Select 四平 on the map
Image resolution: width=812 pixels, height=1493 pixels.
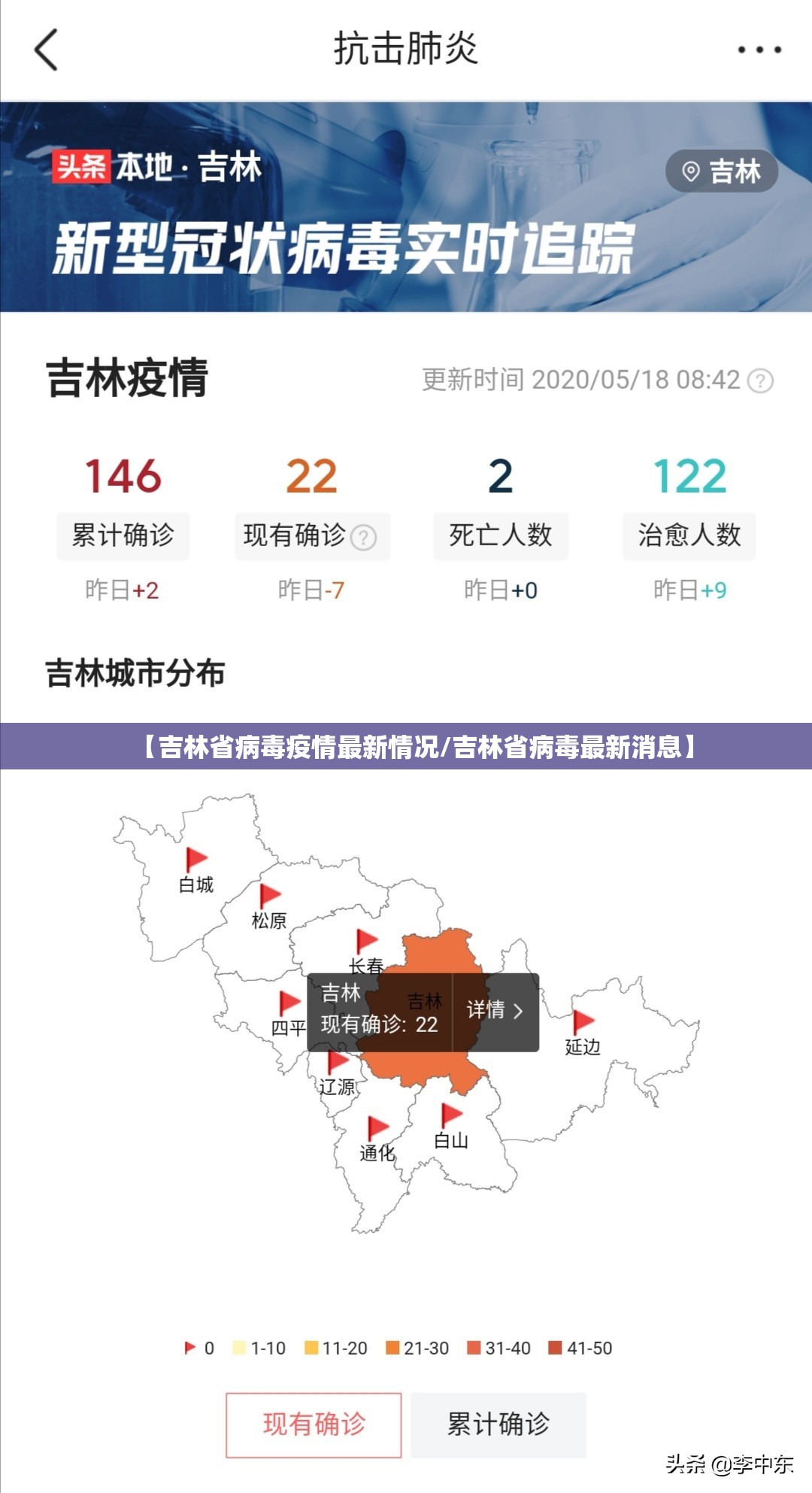(289, 1013)
